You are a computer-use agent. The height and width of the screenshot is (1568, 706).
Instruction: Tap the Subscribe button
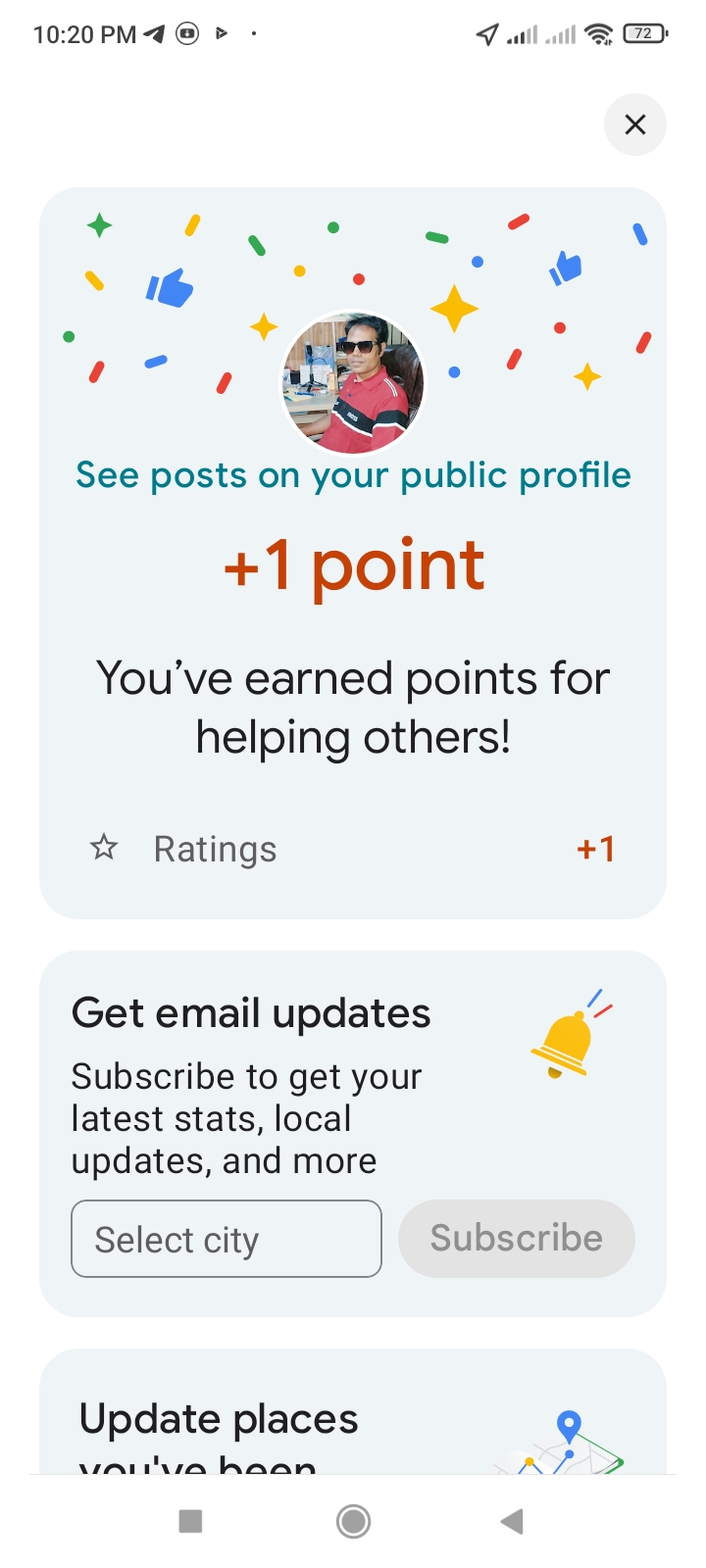(516, 1238)
